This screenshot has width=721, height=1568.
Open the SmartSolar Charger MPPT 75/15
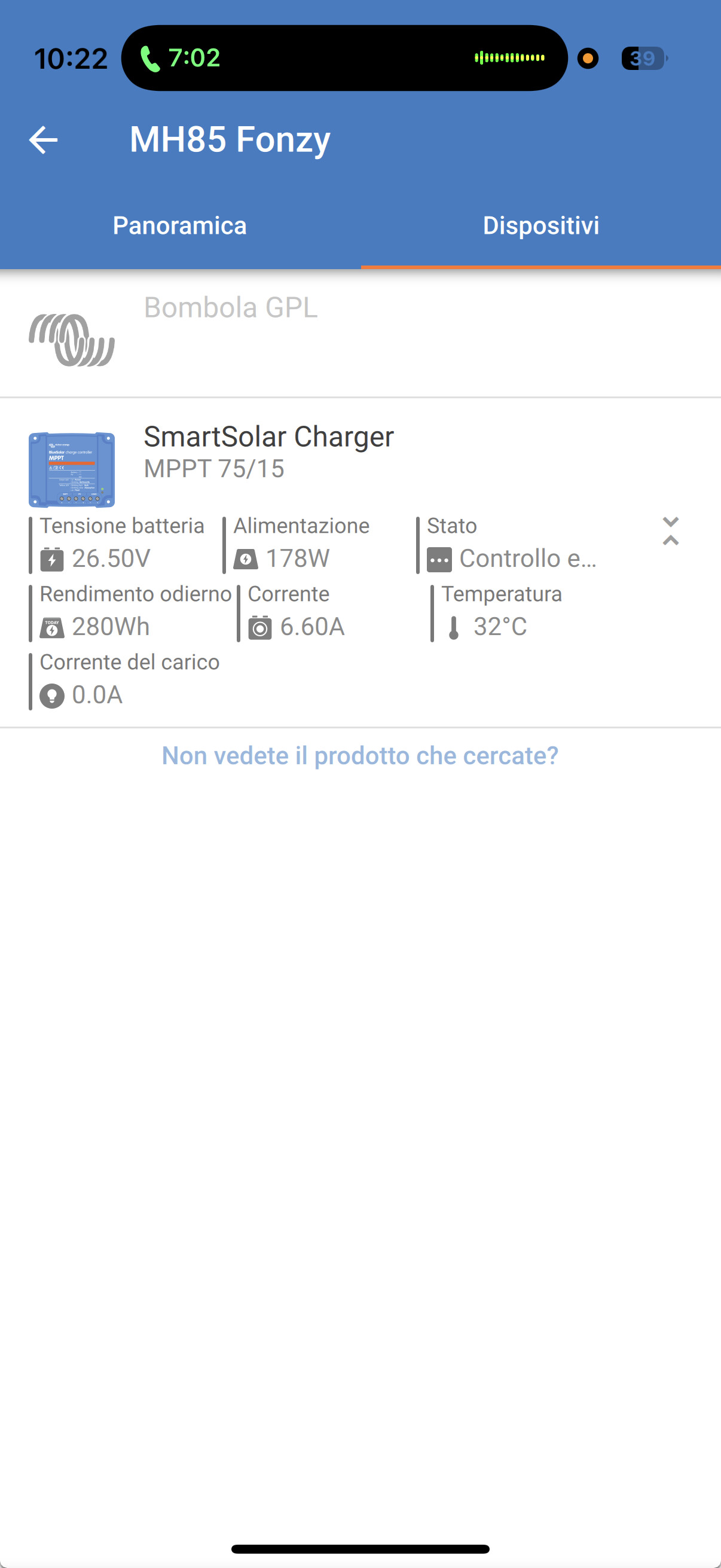tap(268, 450)
